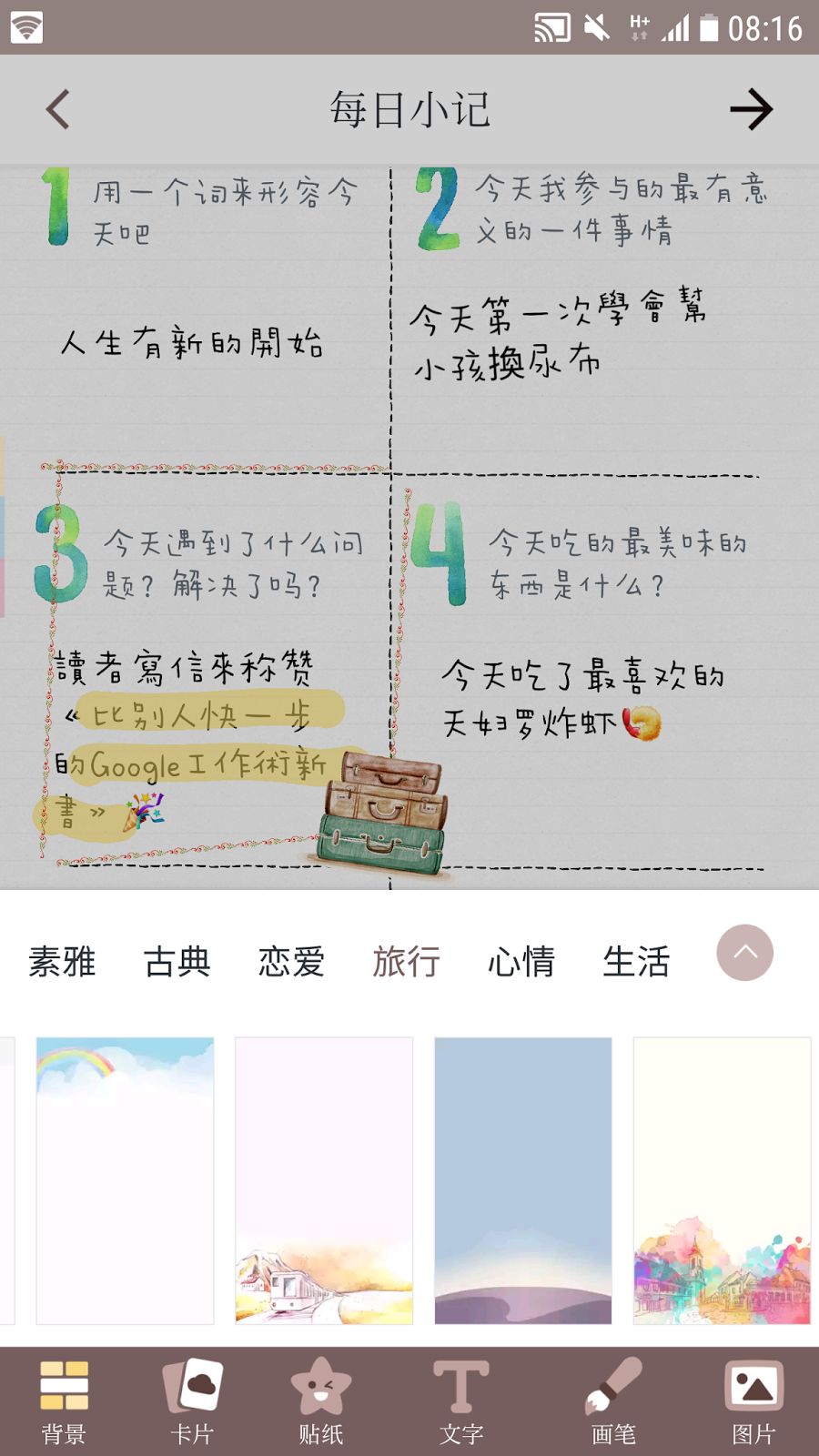This screenshot has height=1456, width=819.
Task: Switch to the 素雅 category
Action: 62,962
